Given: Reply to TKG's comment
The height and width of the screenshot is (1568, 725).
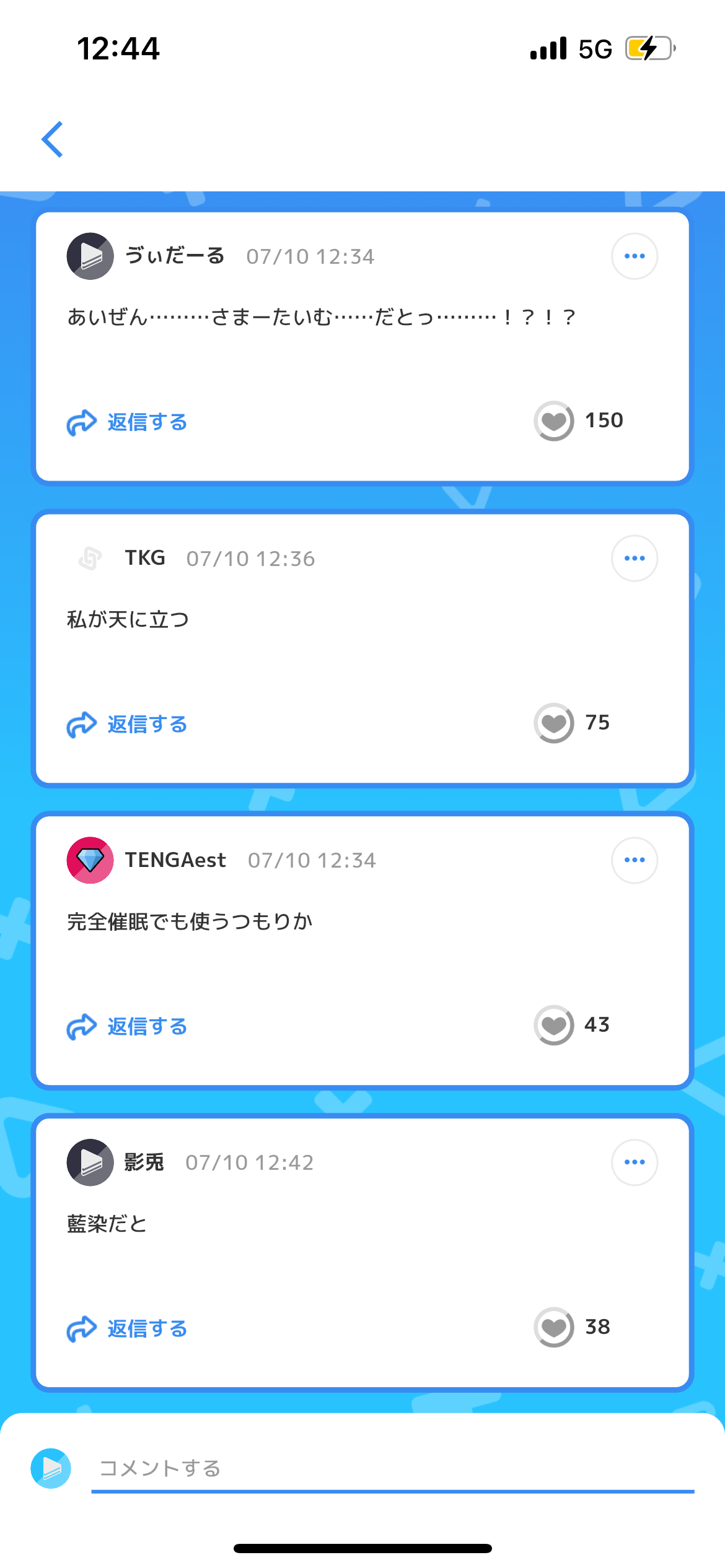Looking at the screenshot, I should (x=127, y=725).
